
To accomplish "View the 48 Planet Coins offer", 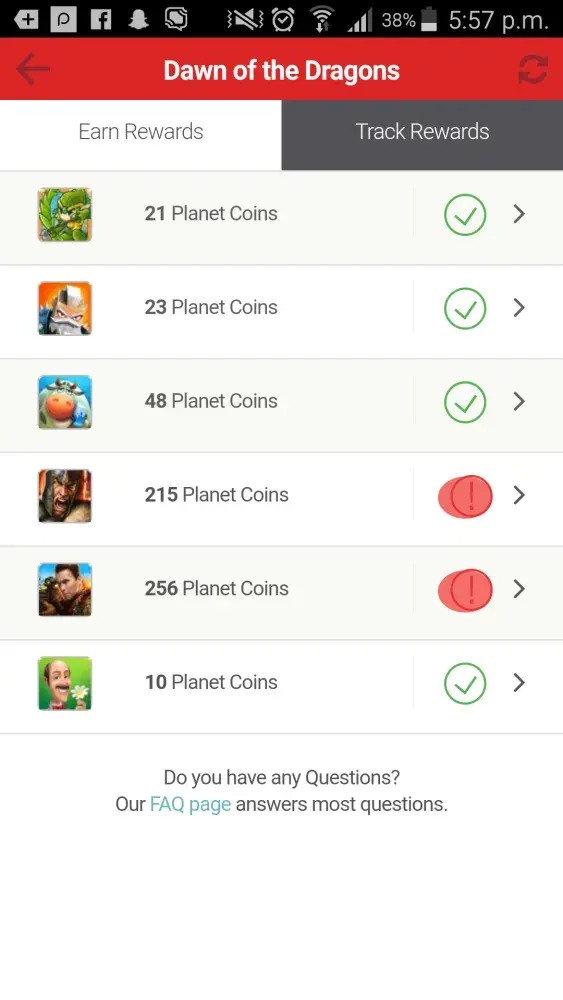I will [281, 402].
